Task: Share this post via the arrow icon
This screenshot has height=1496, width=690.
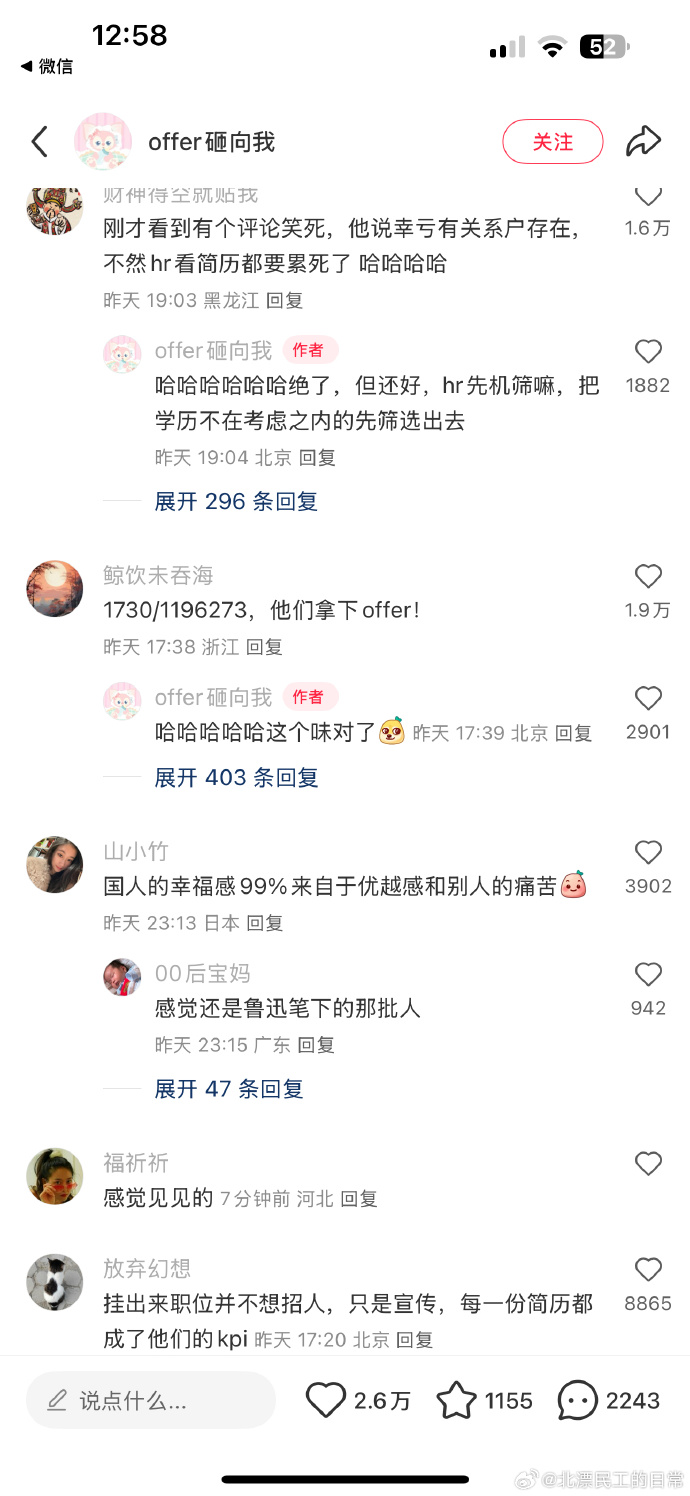Action: pos(643,142)
